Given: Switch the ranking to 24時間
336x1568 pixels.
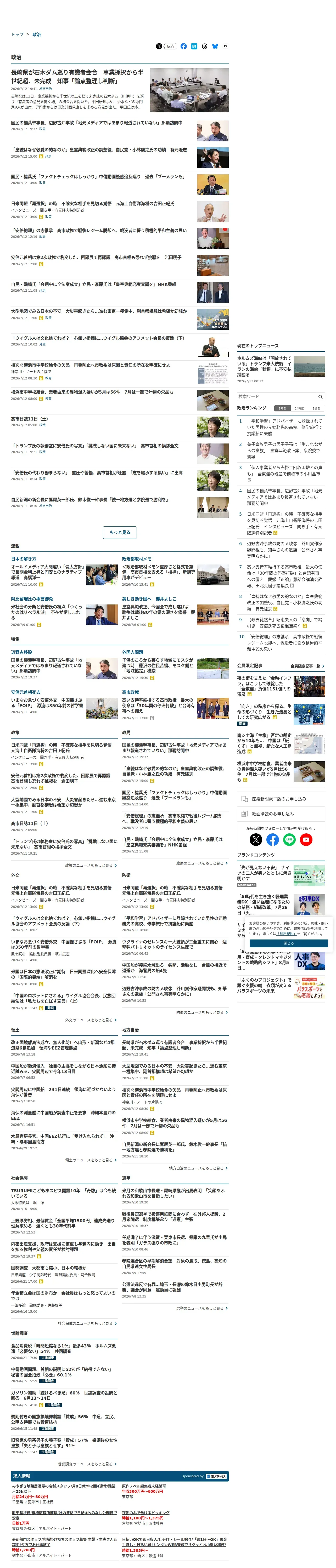Looking at the screenshot, I should (299, 408).
